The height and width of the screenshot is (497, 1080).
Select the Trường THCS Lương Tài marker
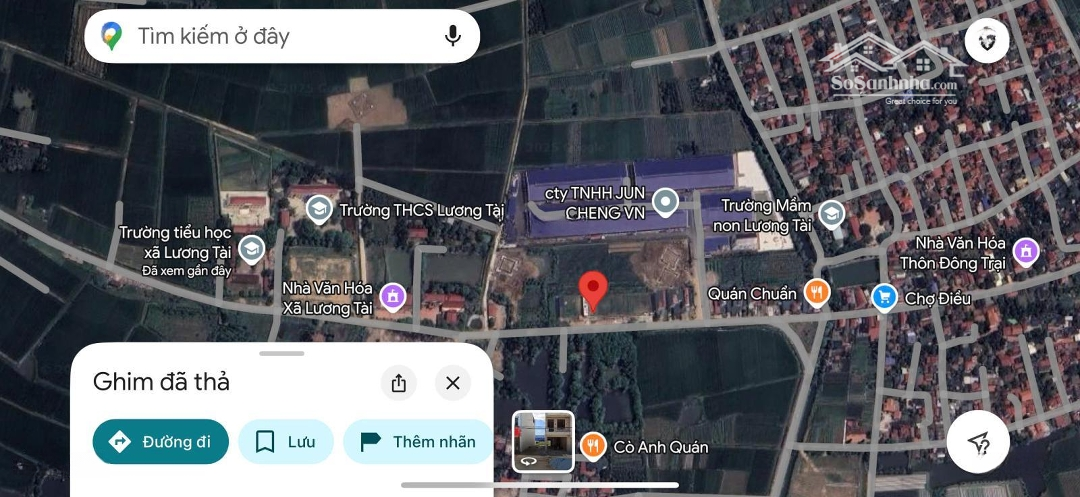(x=319, y=209)
